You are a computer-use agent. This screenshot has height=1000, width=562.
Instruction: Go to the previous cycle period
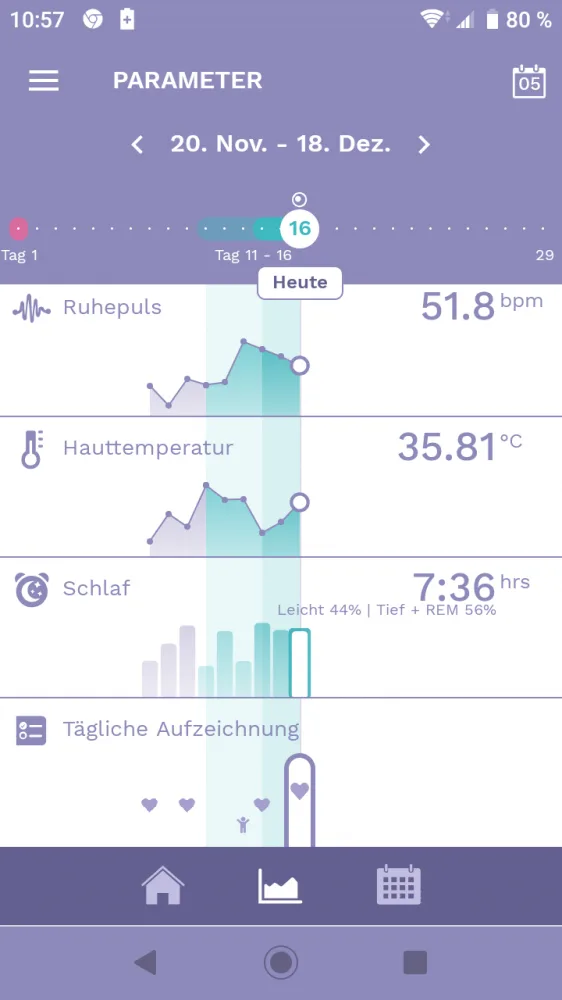[137, 145]
